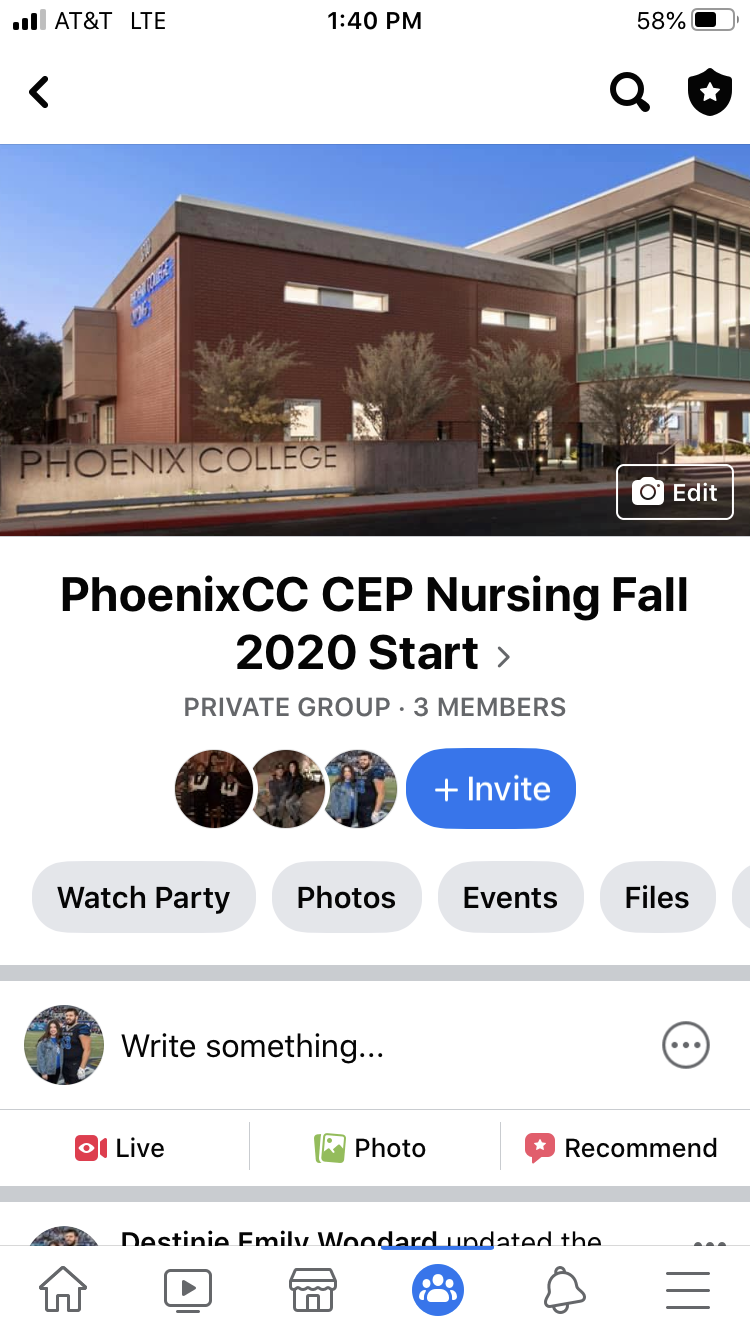
Task: Open the hamburger menu tab
Action: click(688, 1290)
